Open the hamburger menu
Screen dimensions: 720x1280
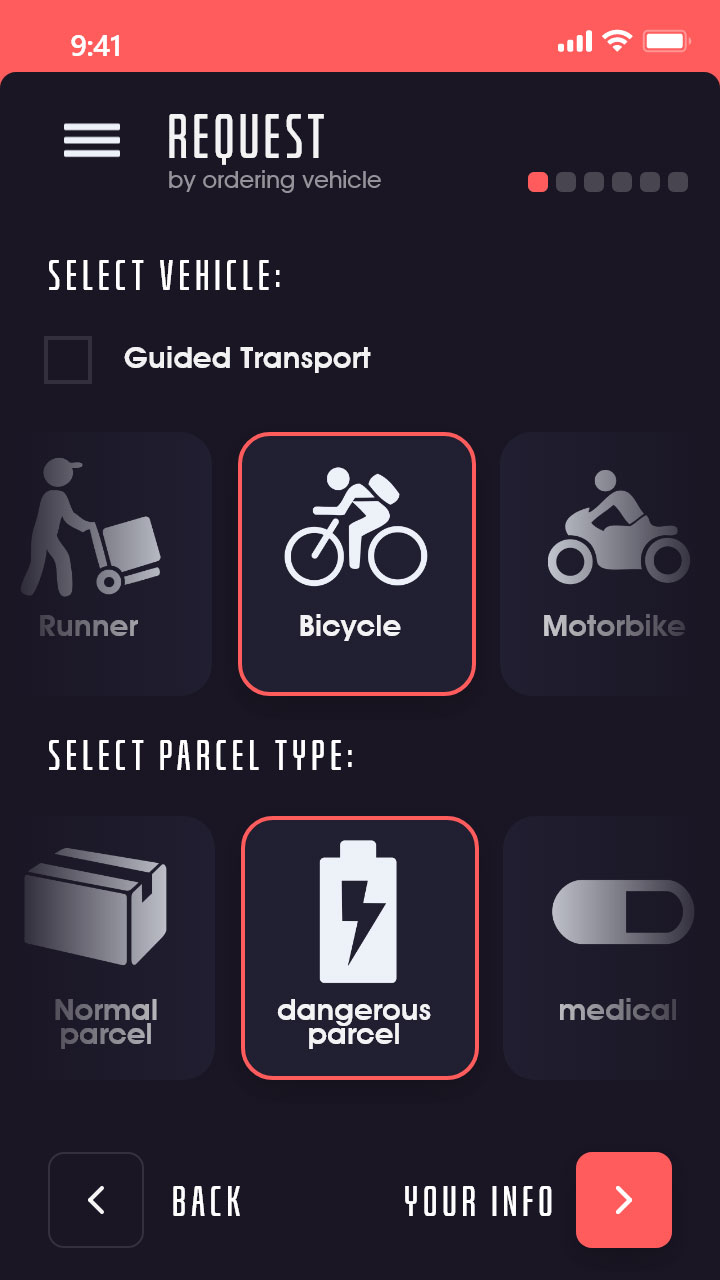[92, 141]
